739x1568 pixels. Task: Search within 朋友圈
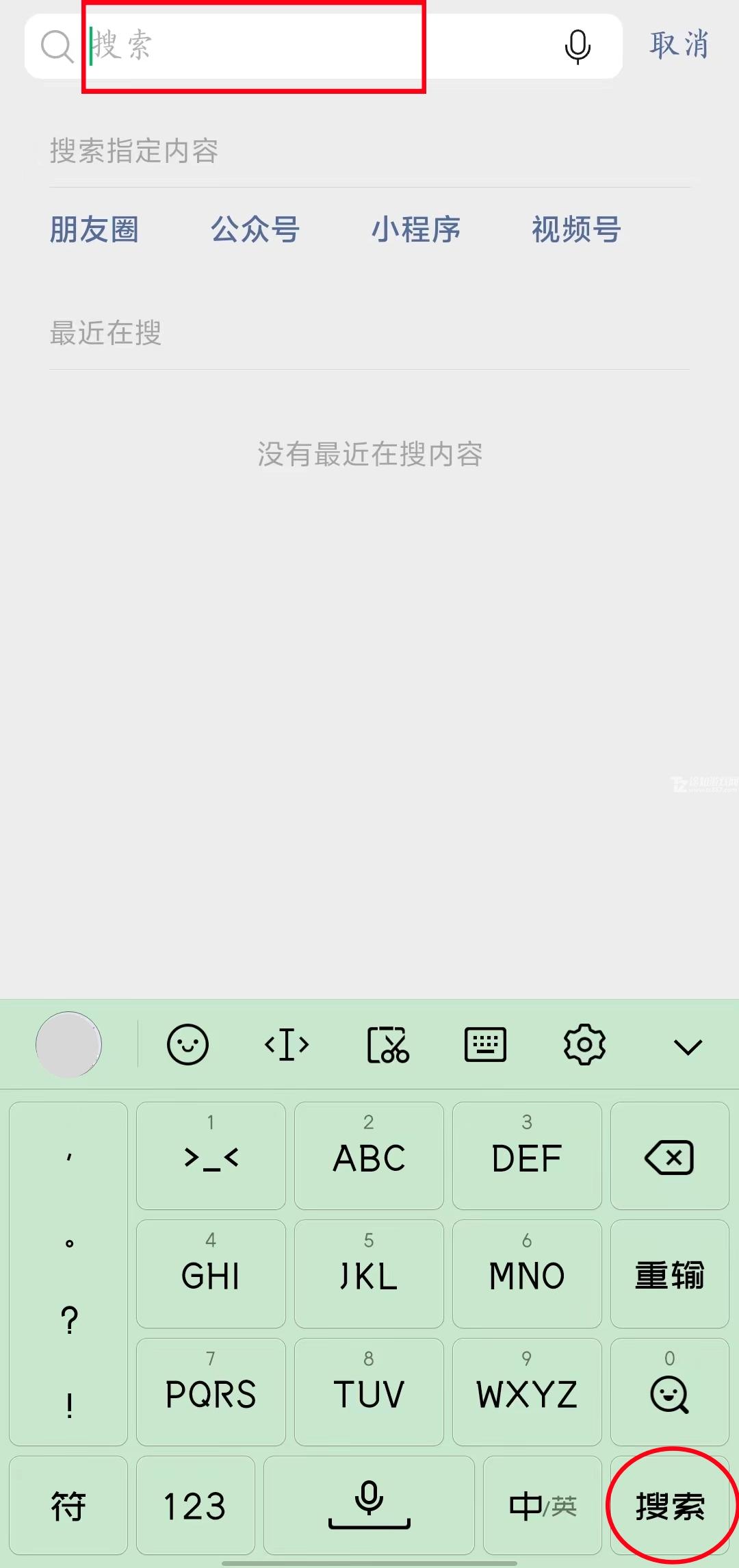click(94, 229)
